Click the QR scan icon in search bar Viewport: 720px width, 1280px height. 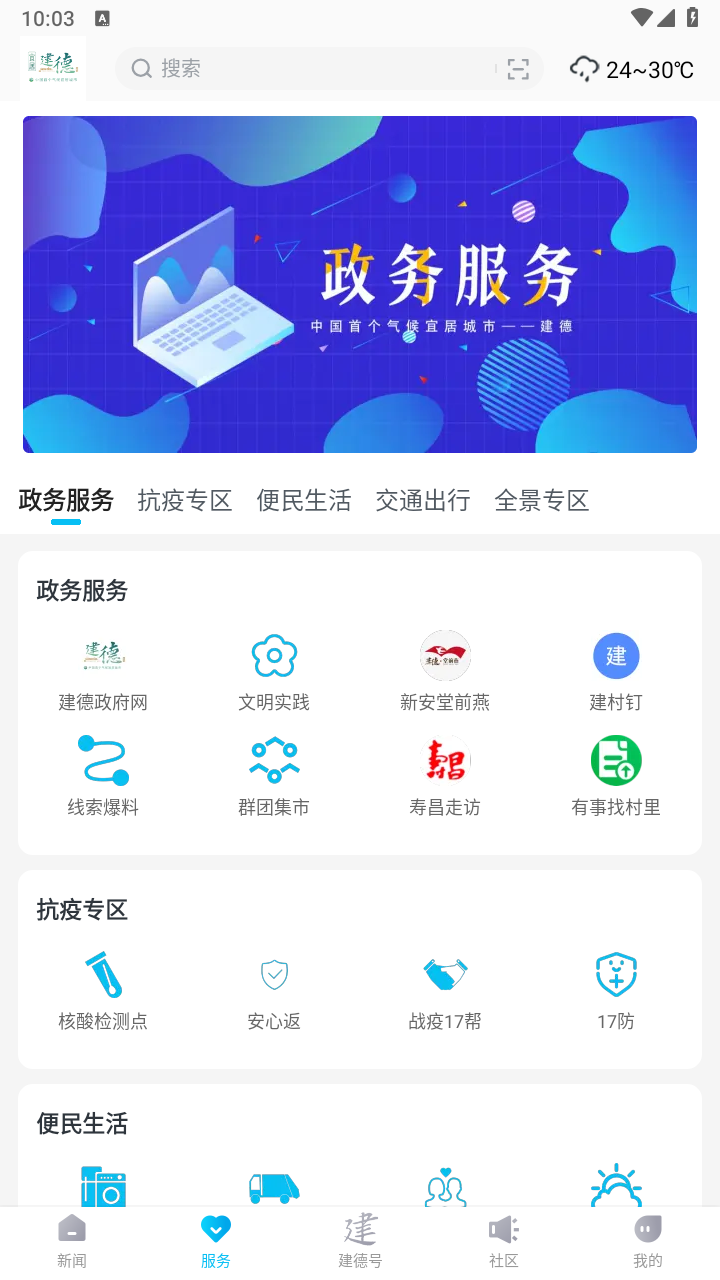tap(518, 68)
